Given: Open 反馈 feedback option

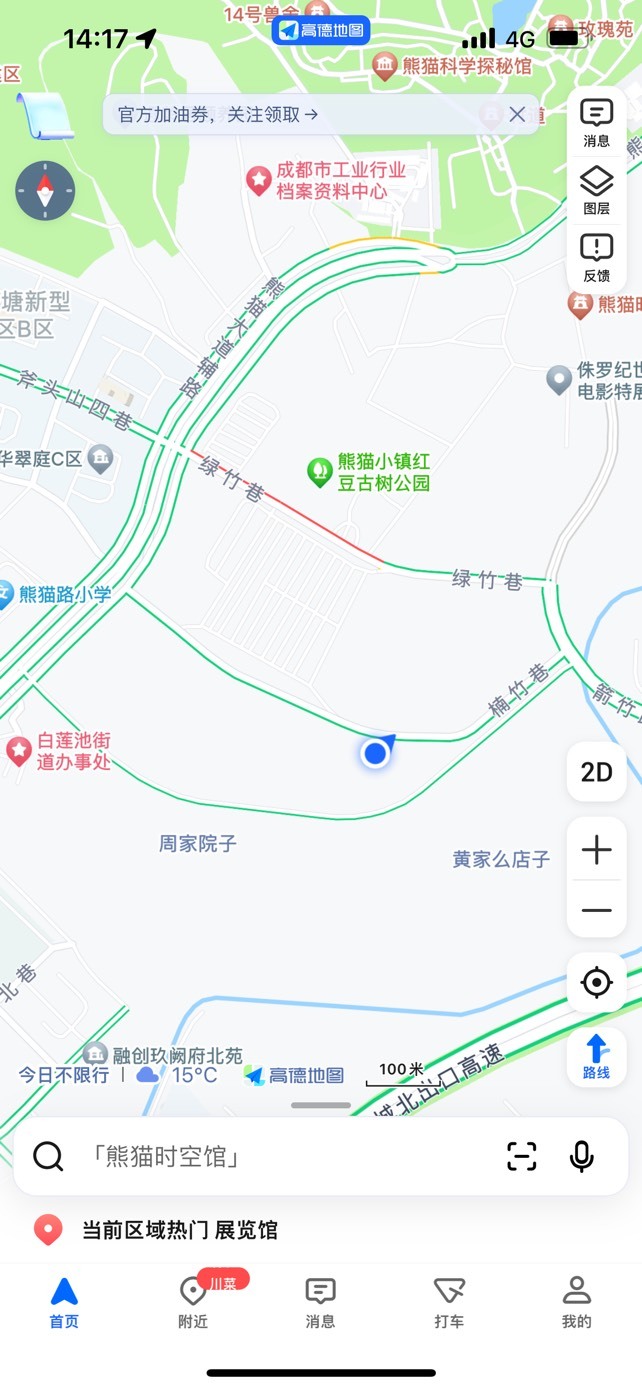Looking at the screenshot, I should click(597, 259).
